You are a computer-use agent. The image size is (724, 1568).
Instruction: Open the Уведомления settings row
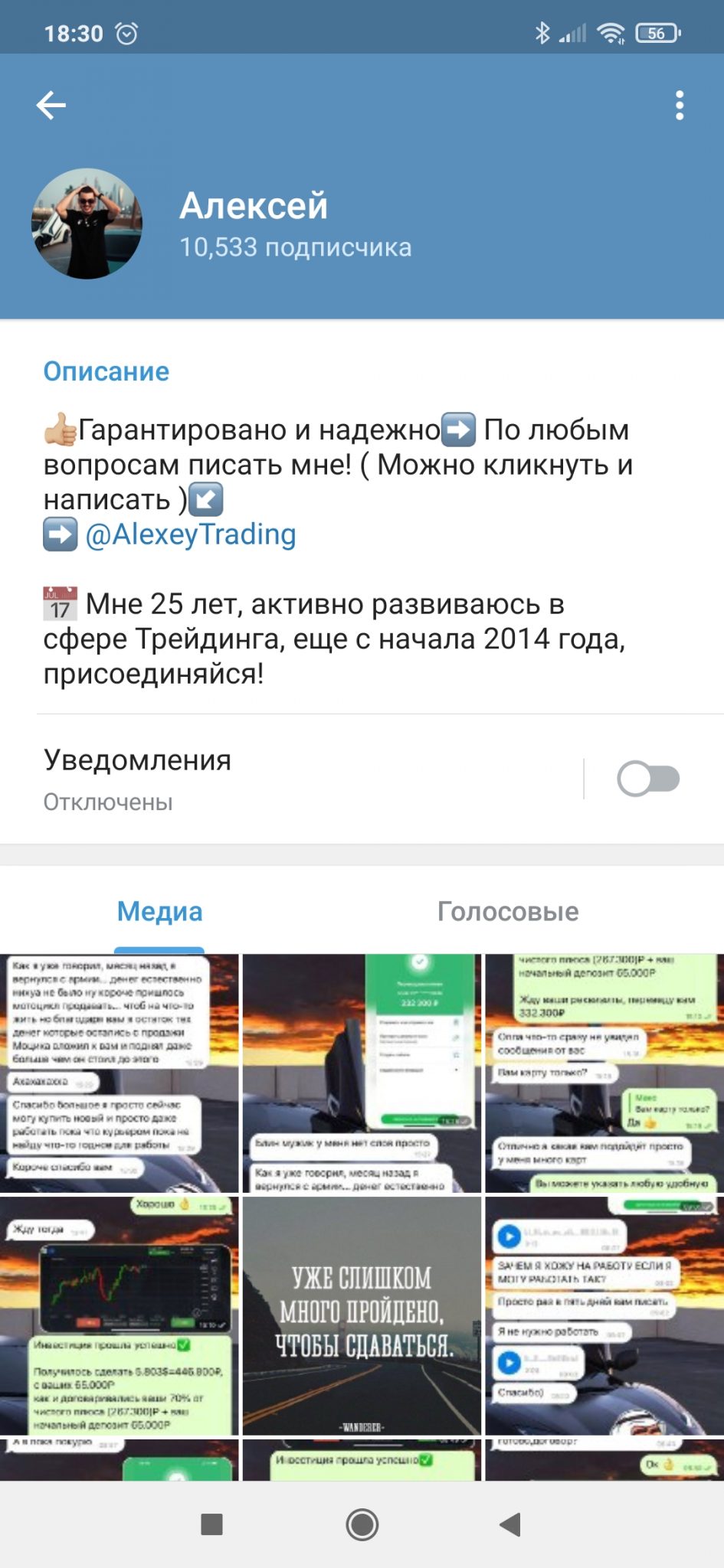click(362, 779)
